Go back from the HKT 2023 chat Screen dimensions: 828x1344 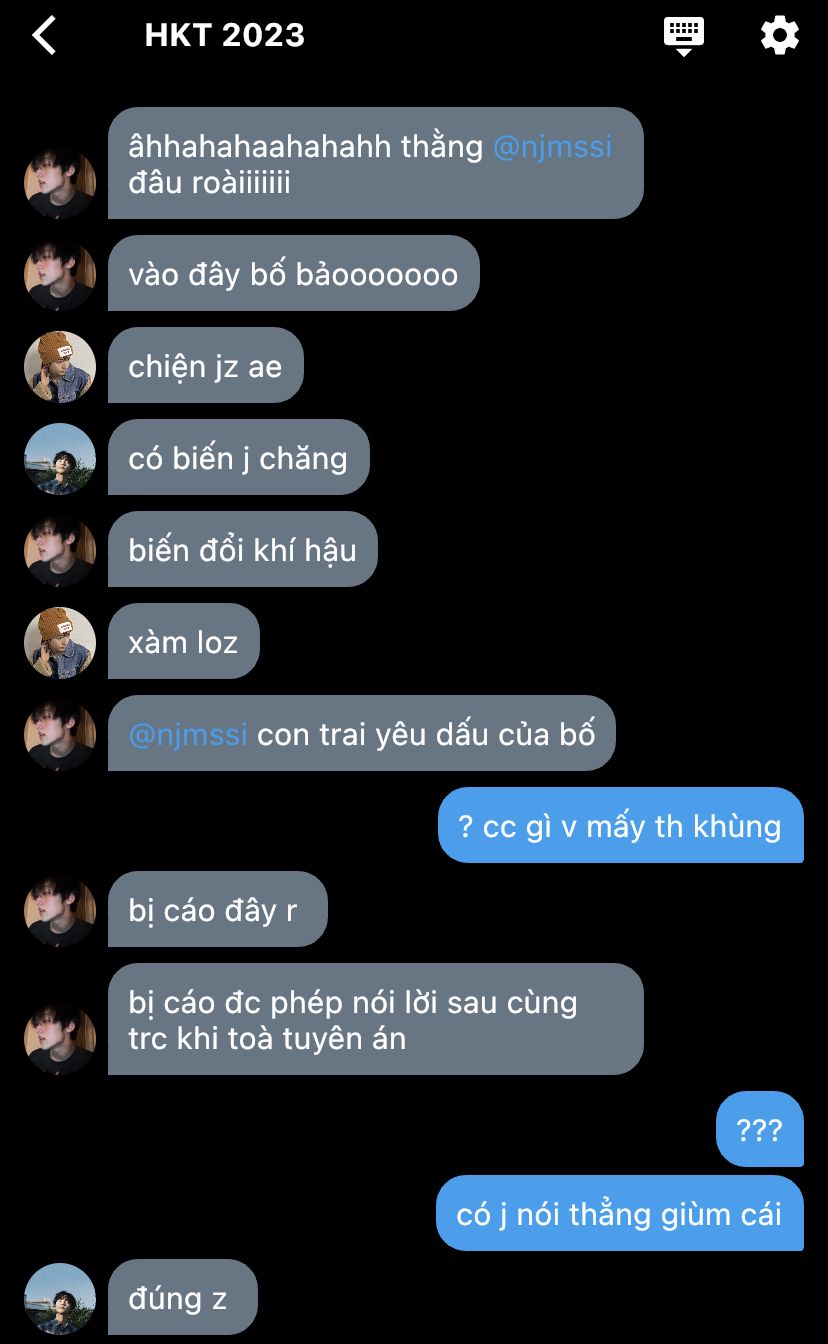click(x=44, y=35)
